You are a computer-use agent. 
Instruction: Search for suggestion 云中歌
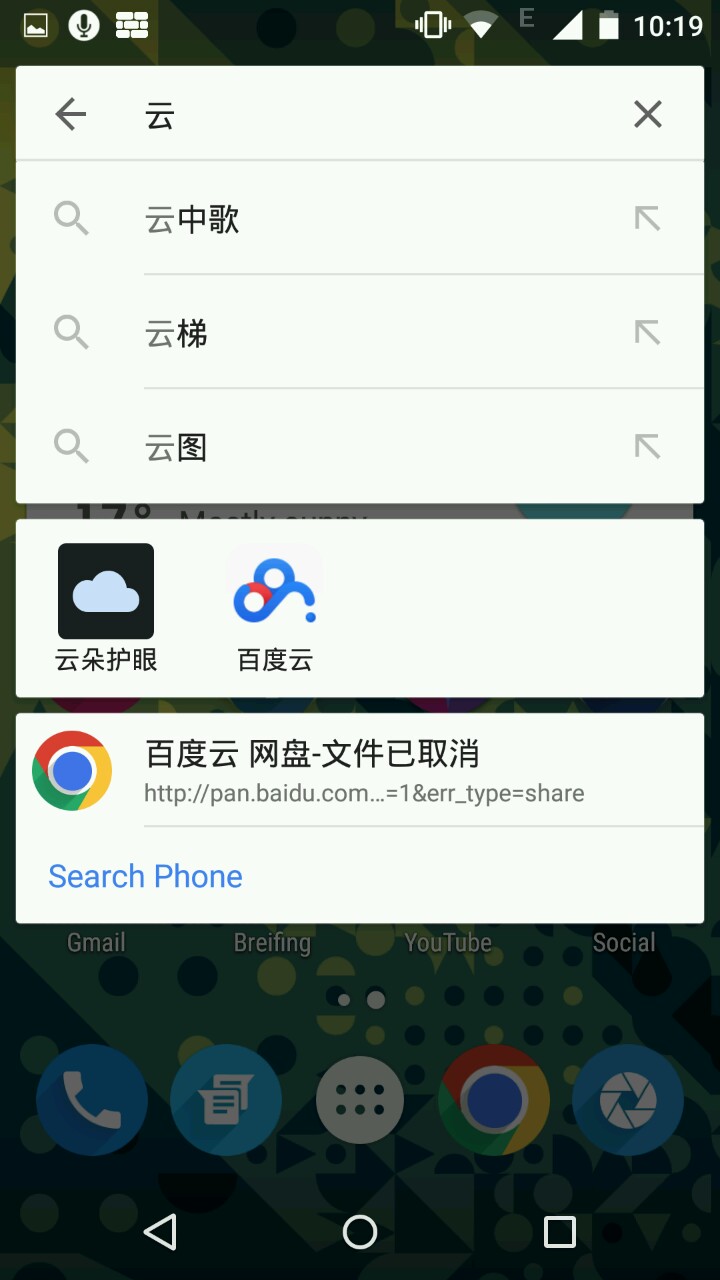point(193,219)
